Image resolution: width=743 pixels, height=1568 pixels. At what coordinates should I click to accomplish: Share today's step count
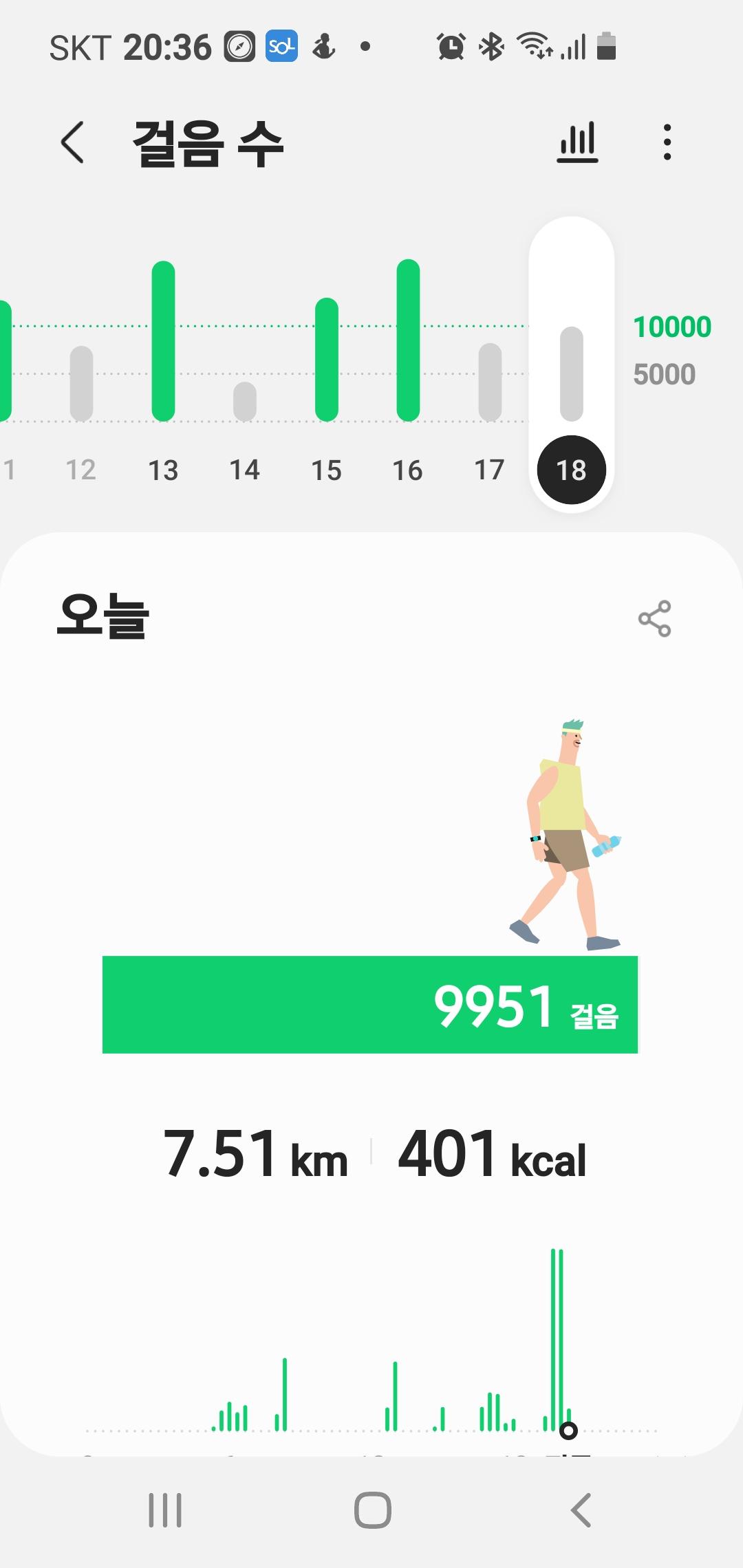pyautogui.click(x=654, y=618)
